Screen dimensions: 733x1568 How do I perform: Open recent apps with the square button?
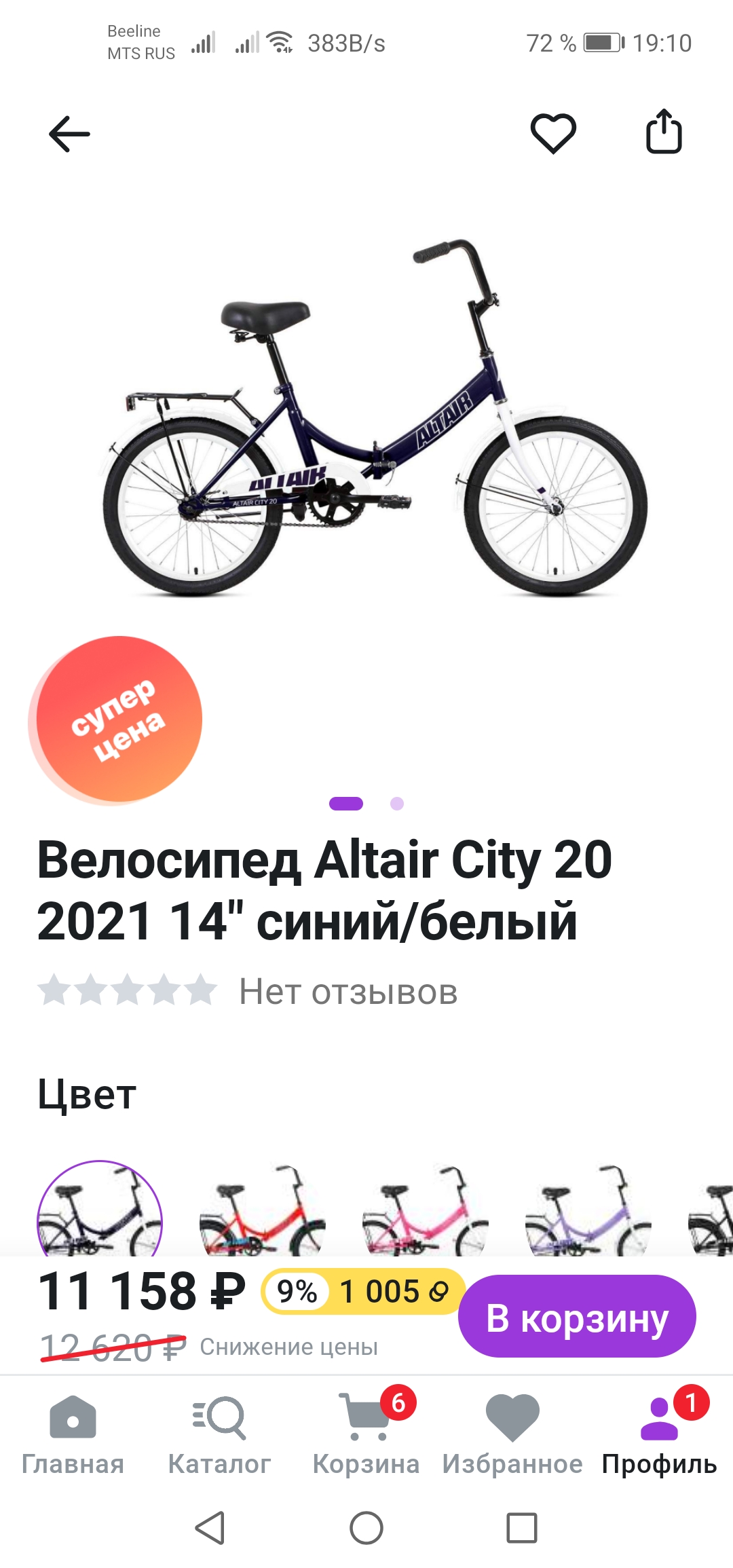[x=522, y=1529]
